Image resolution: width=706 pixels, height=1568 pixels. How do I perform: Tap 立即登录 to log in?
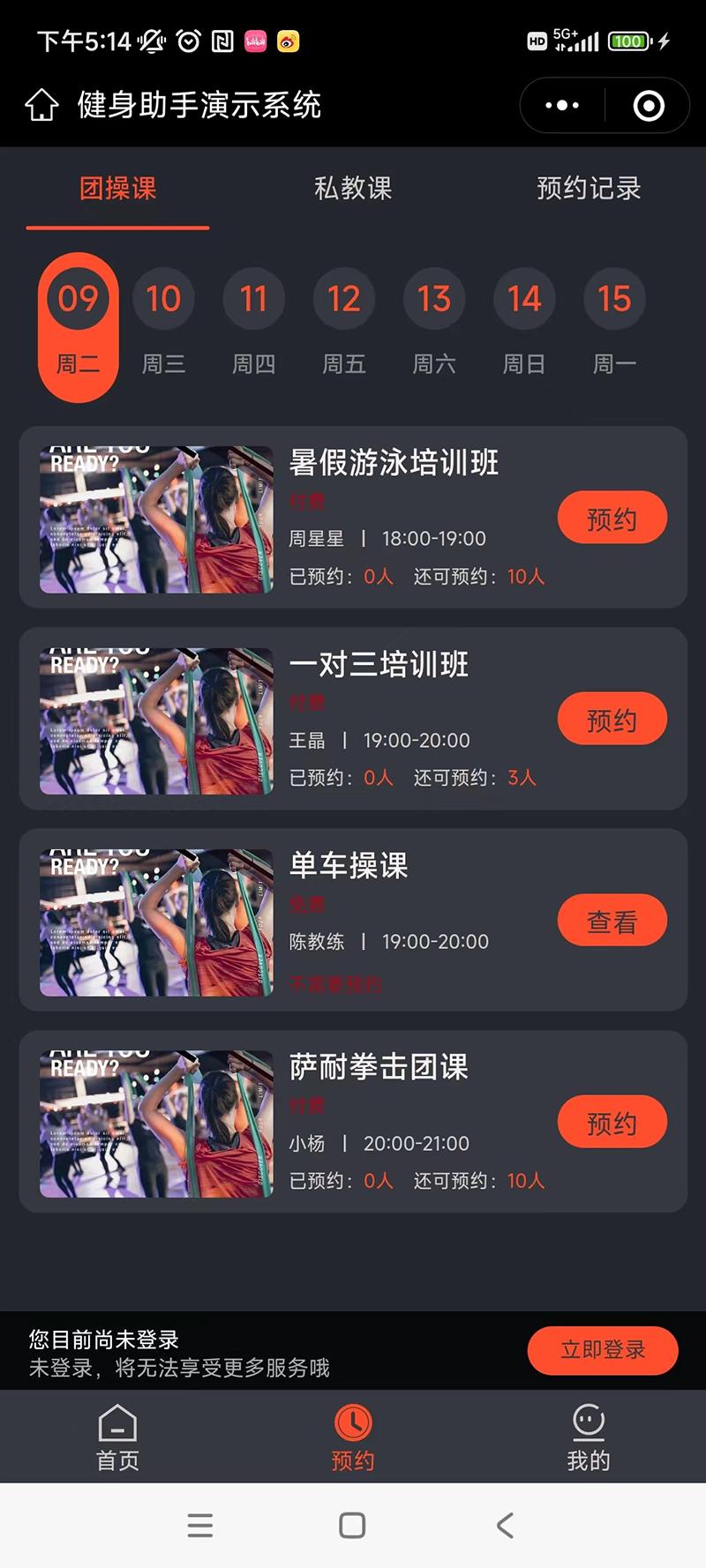(603, 1350)
